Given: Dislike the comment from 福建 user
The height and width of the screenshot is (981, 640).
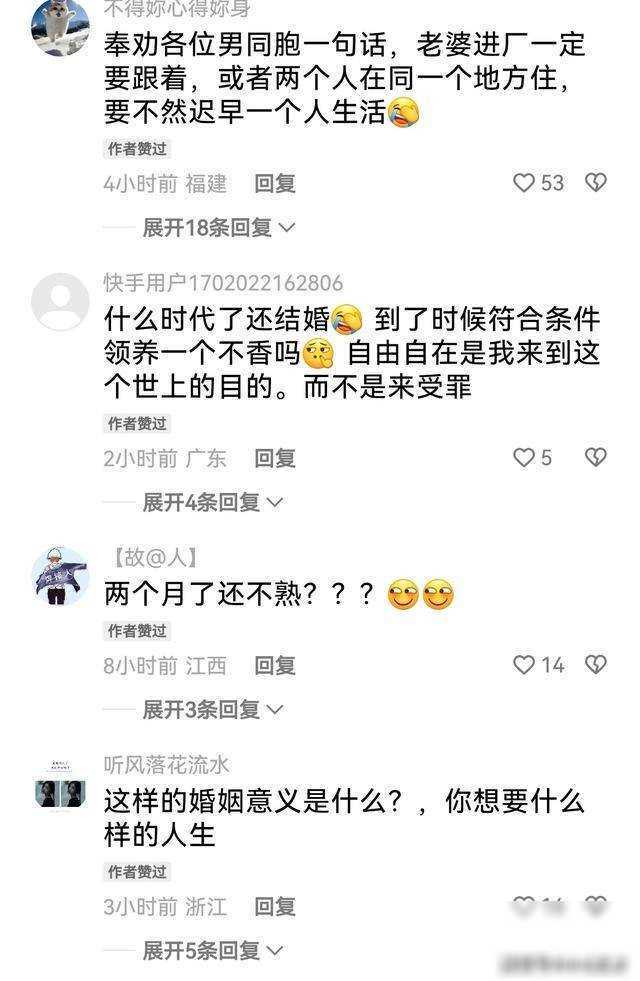Looking at the screenshot, I should (595, 183).
